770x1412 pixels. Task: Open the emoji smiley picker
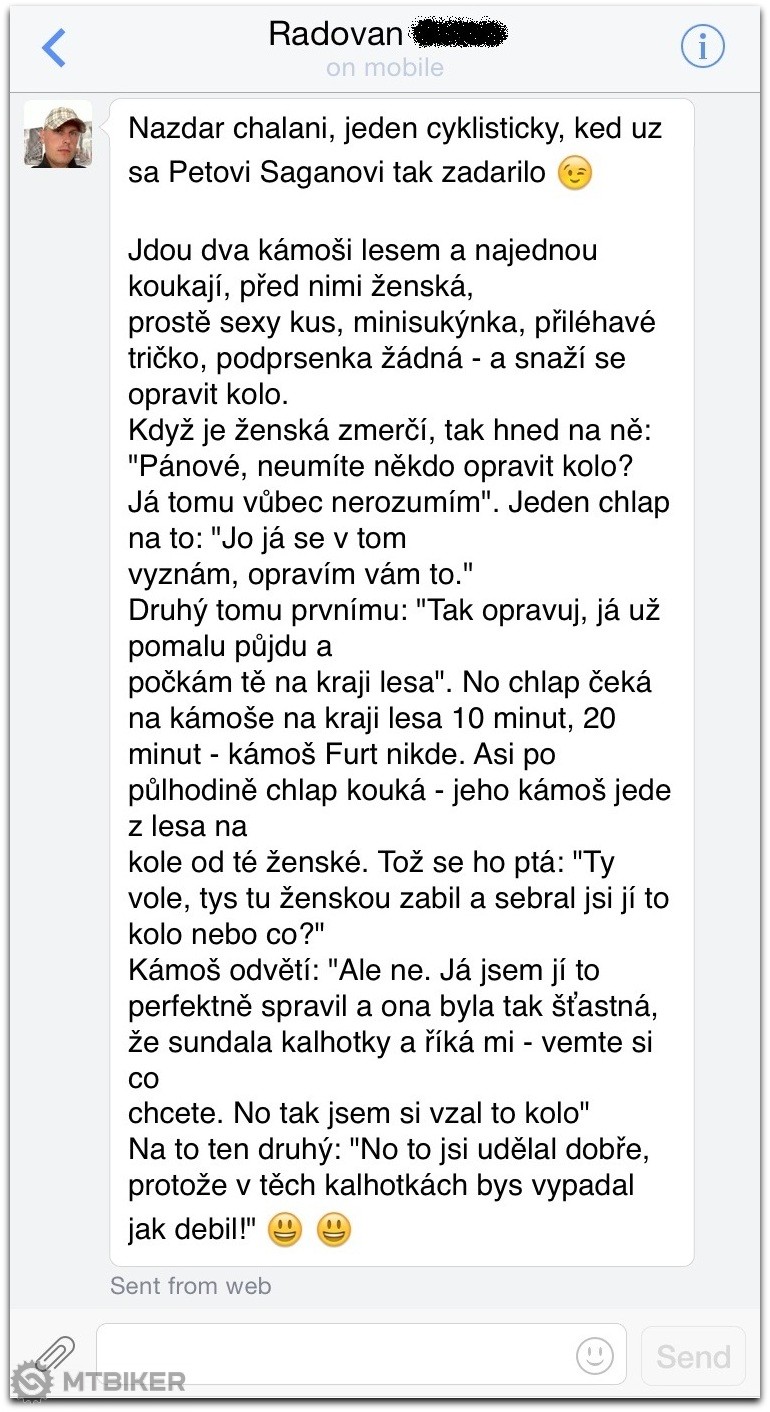595,1356
